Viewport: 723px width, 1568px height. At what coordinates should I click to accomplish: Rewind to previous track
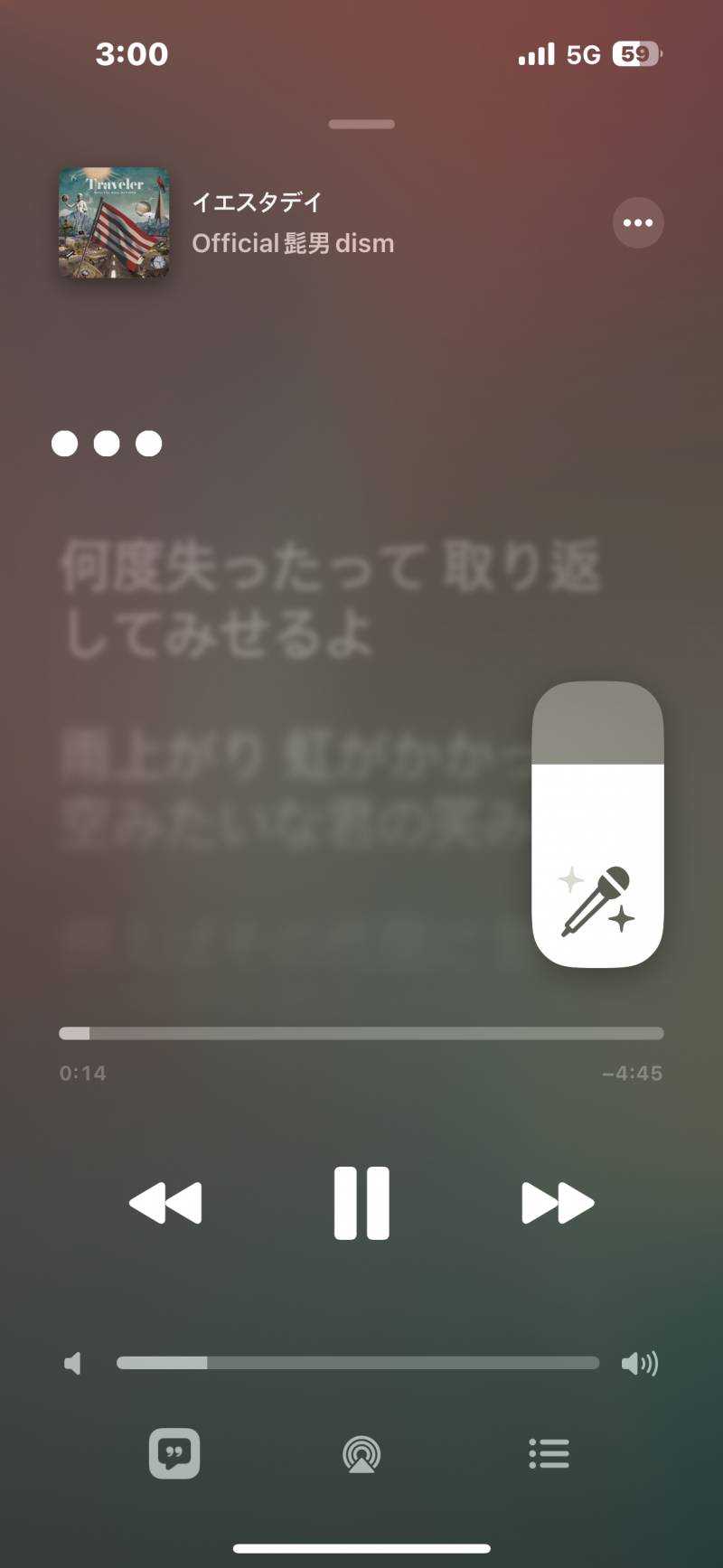165,1202
